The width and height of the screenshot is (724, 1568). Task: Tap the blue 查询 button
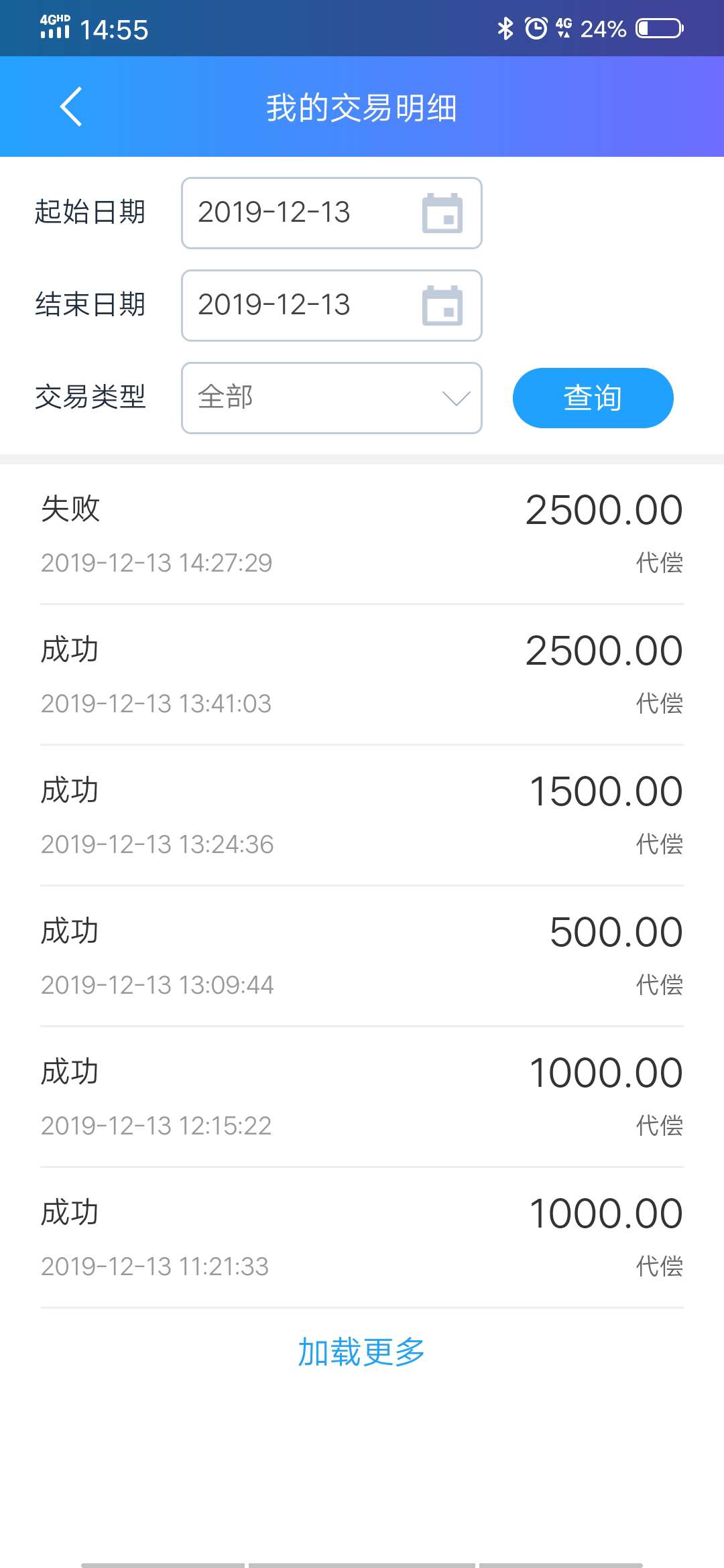point(593,398)
